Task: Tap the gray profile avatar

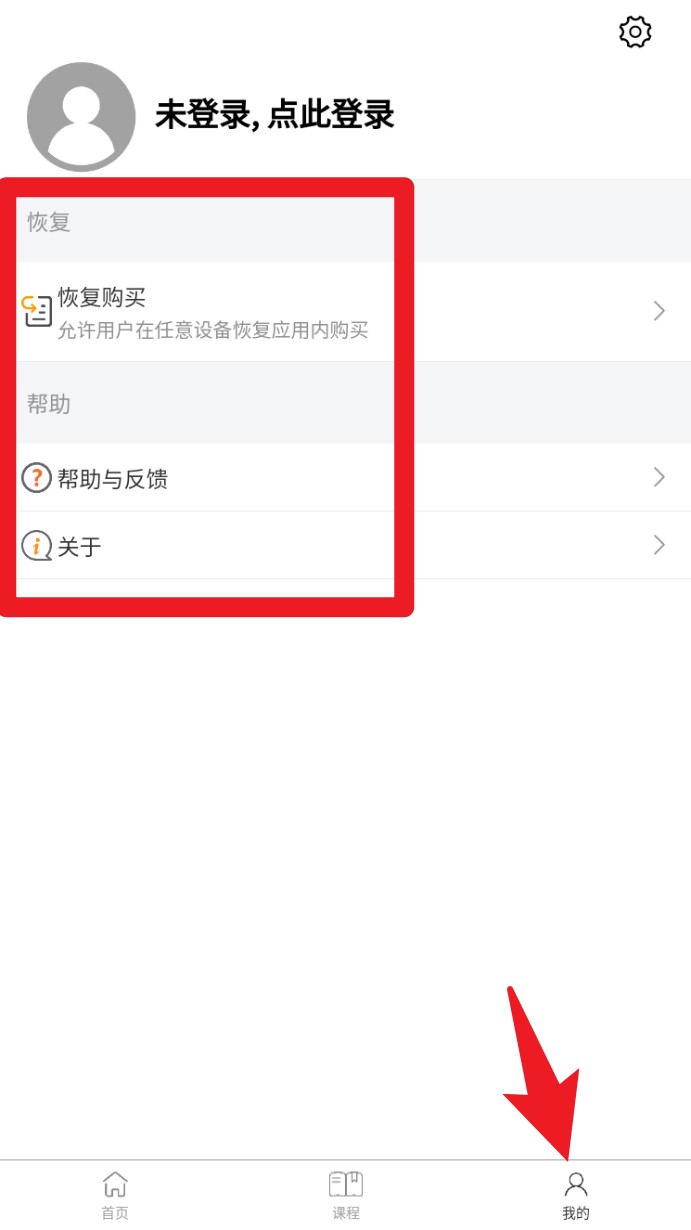Action: tap(81, 117)
